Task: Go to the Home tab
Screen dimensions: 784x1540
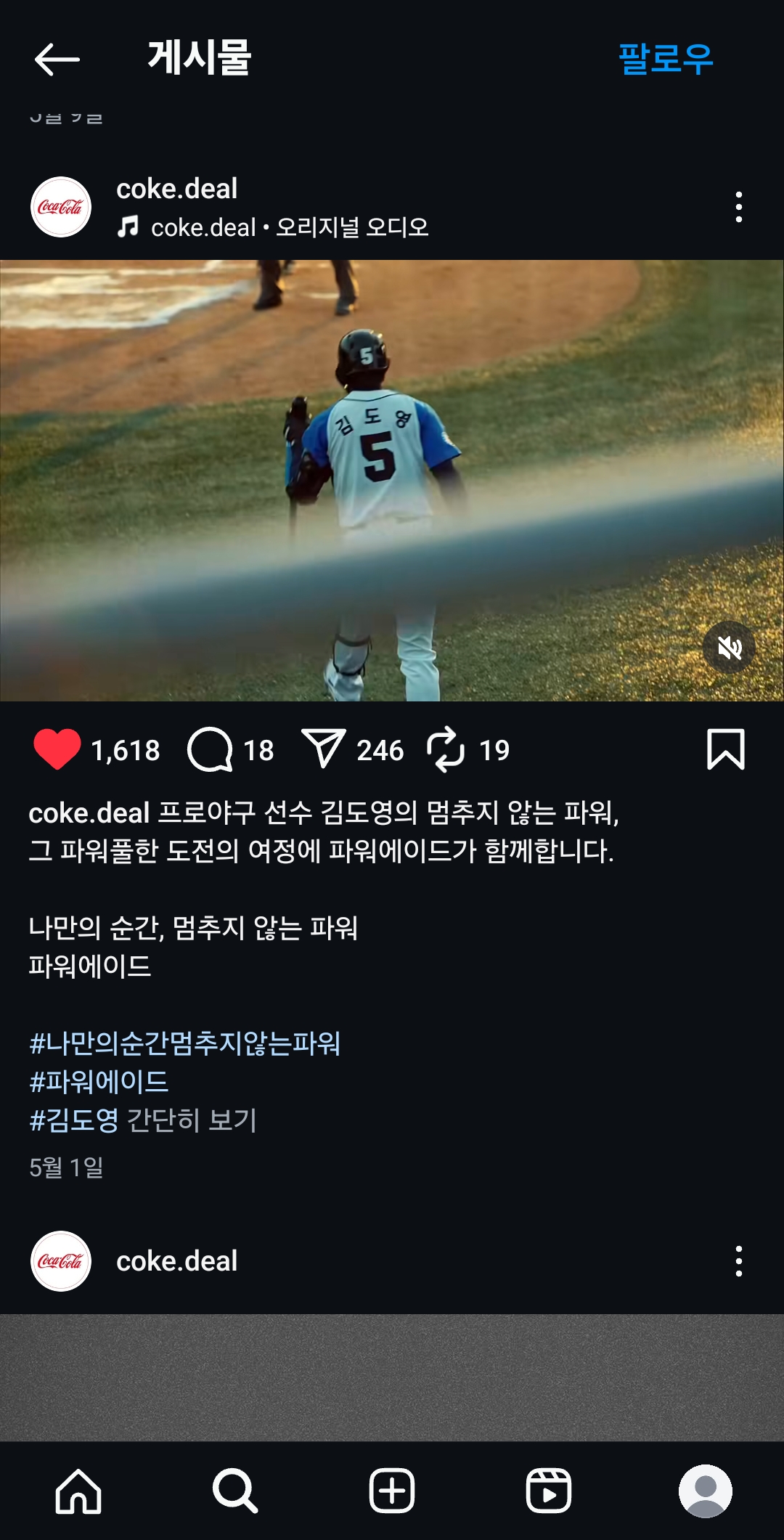Action: (x=78, y=1491)
